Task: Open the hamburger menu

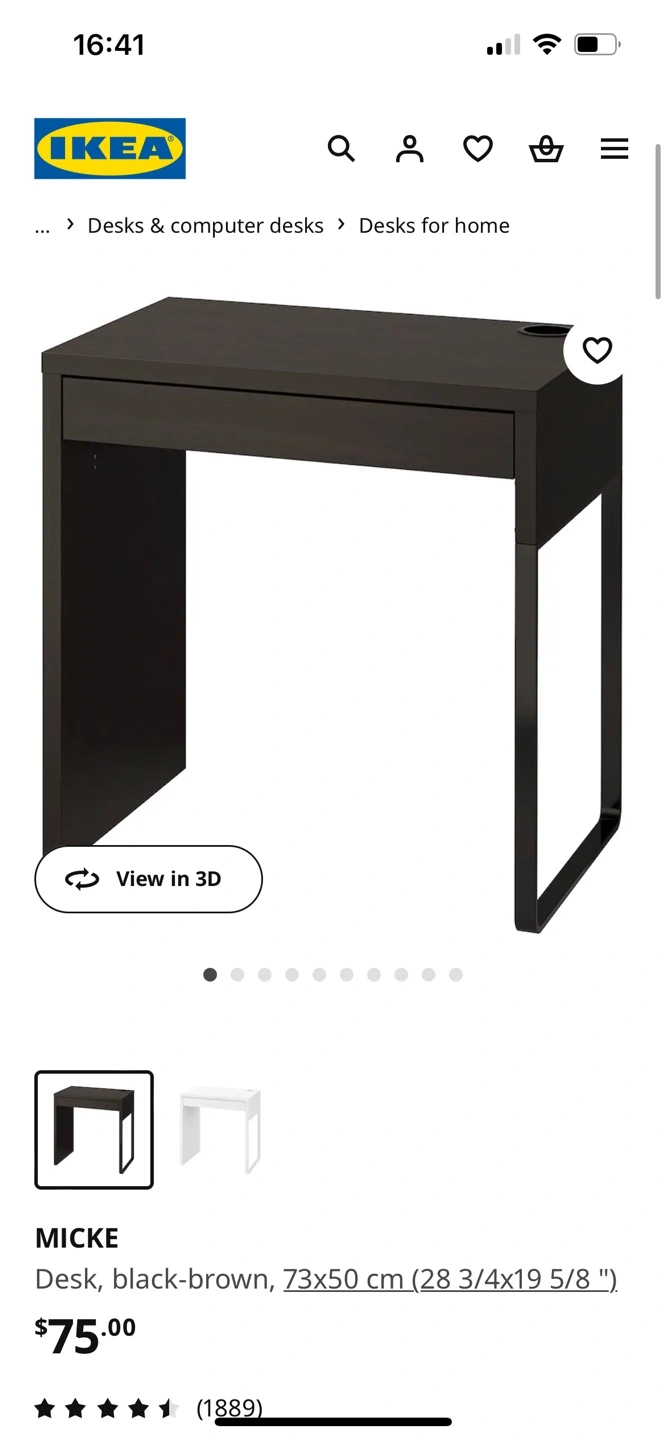Action: (614, 149)
